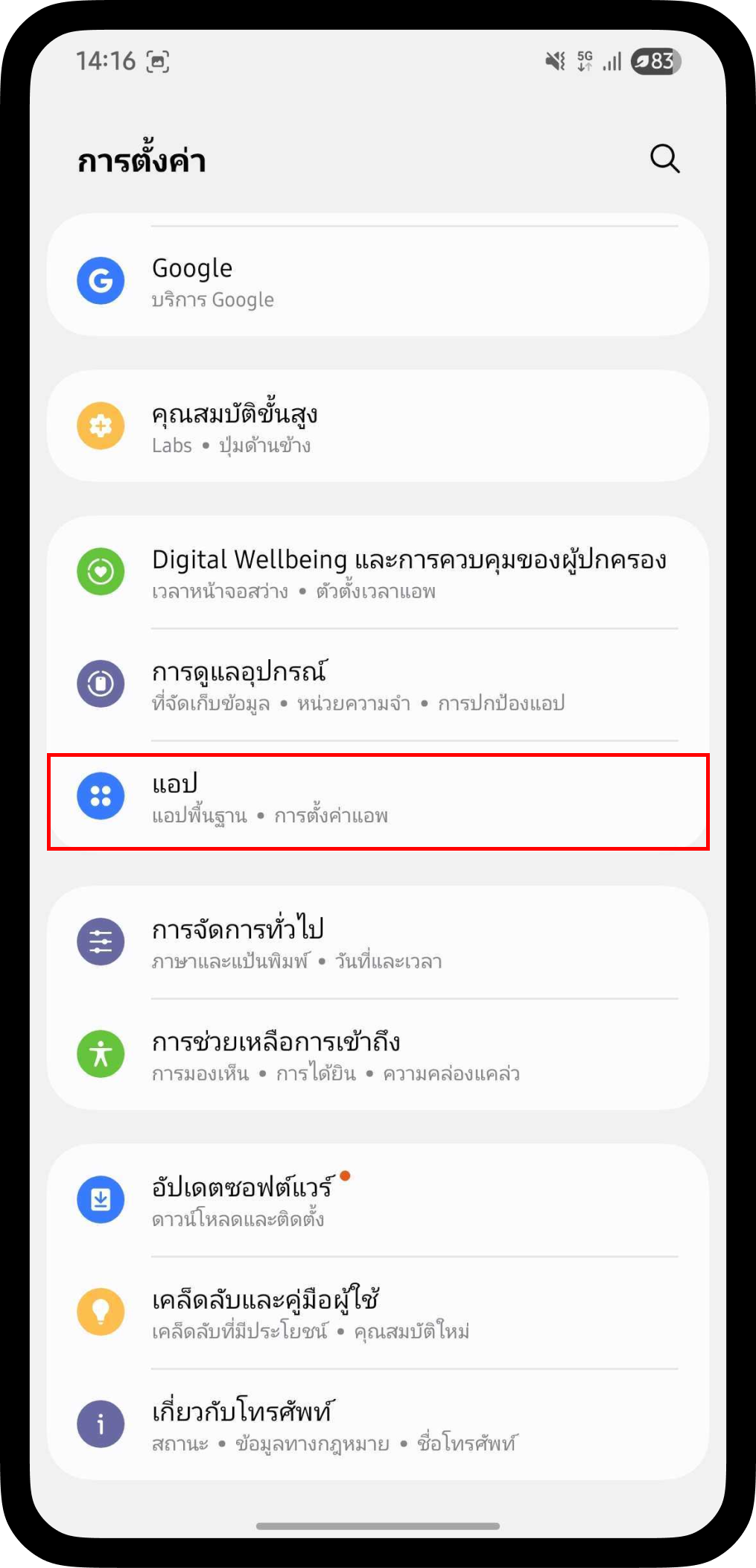
Task: Open การจัดการทั่วไป (General management)
Action: click(377, 943)
